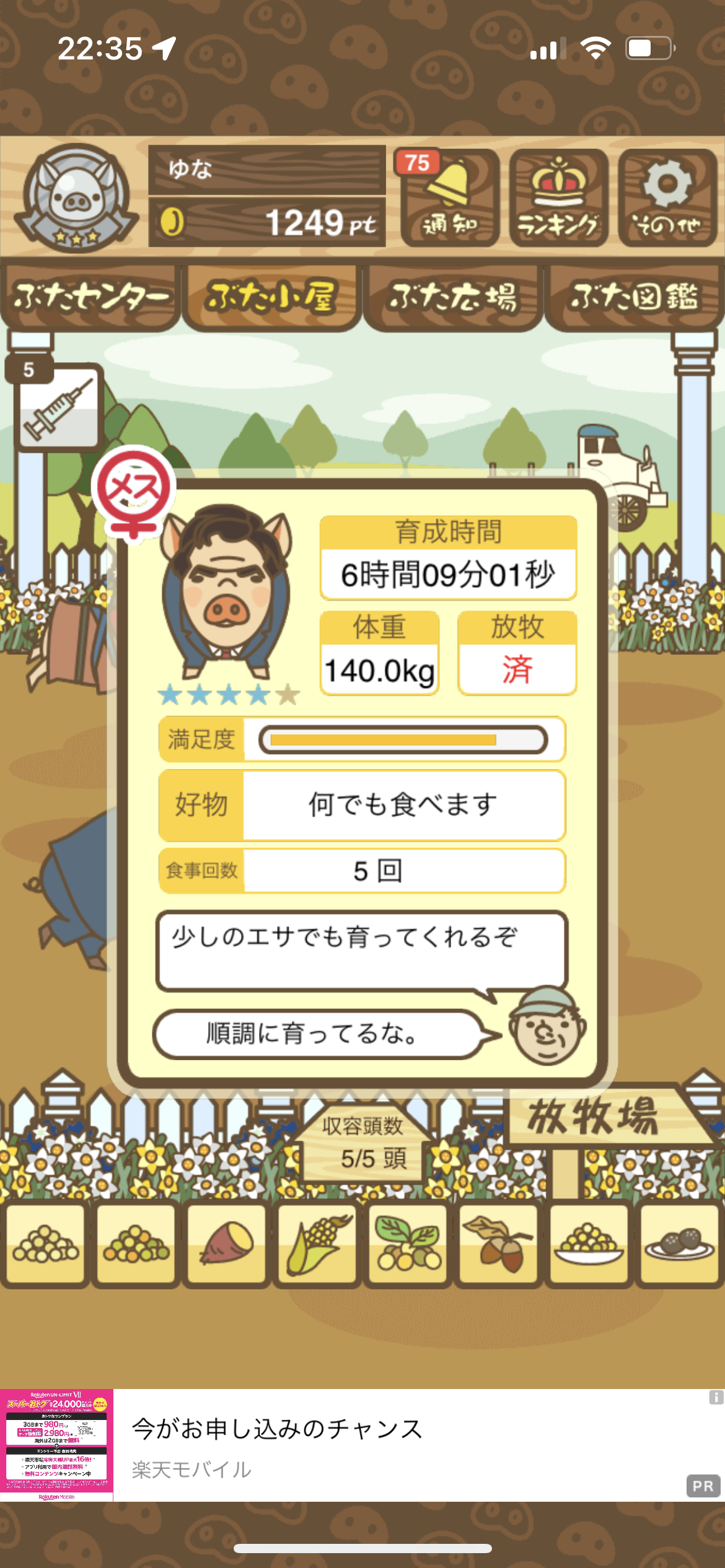Switch to the ぶた図鑑 tab
Image resolution: width=725 pixels, height=1568 pixels.
click(x=634, y=297)
